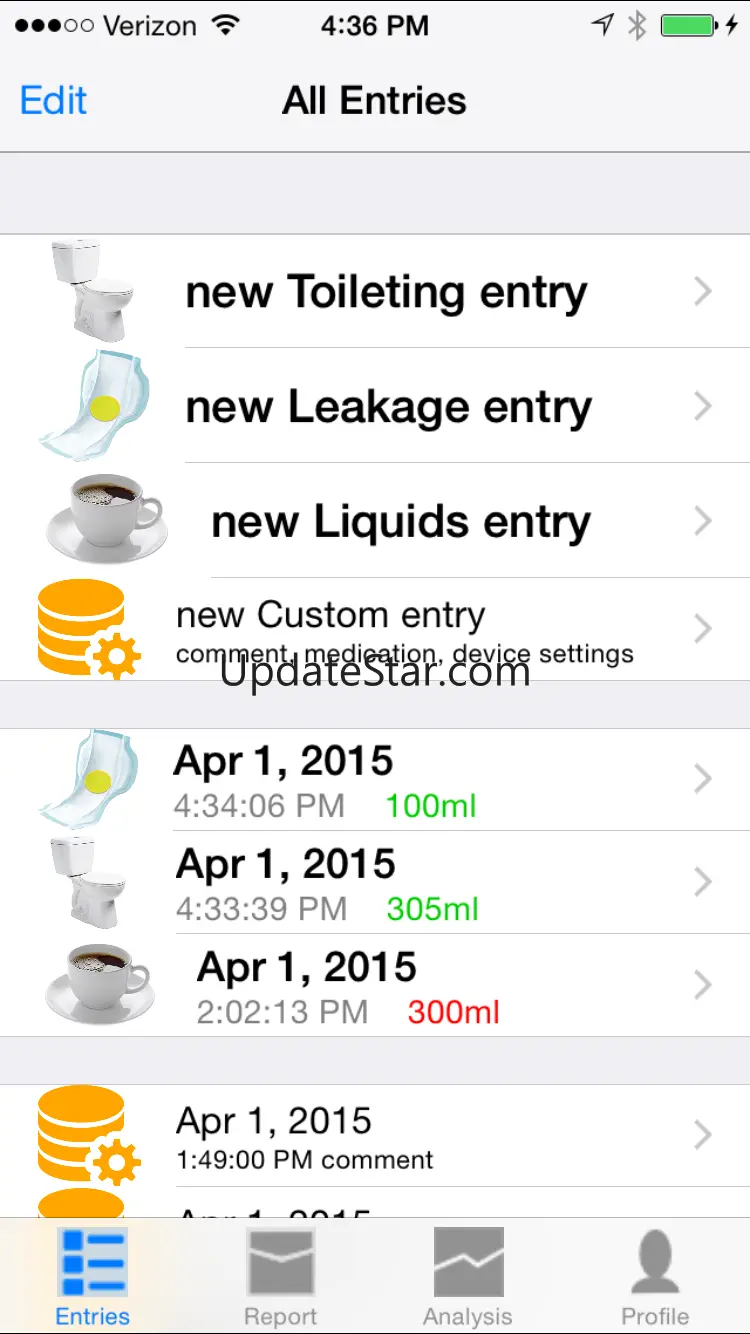Image resolution: width=750 pixels, height=1334 pixels.
Task: Tap the Edit button
Action: [53, 101]
